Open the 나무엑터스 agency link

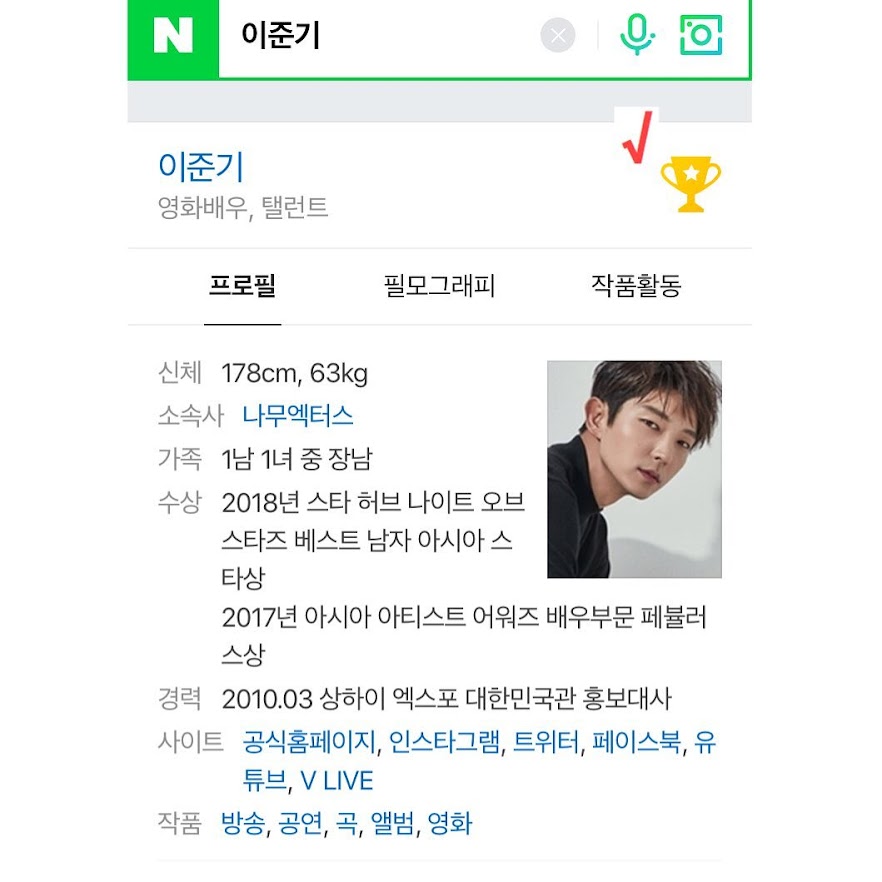pyautogui.click(x=298, y=416)
